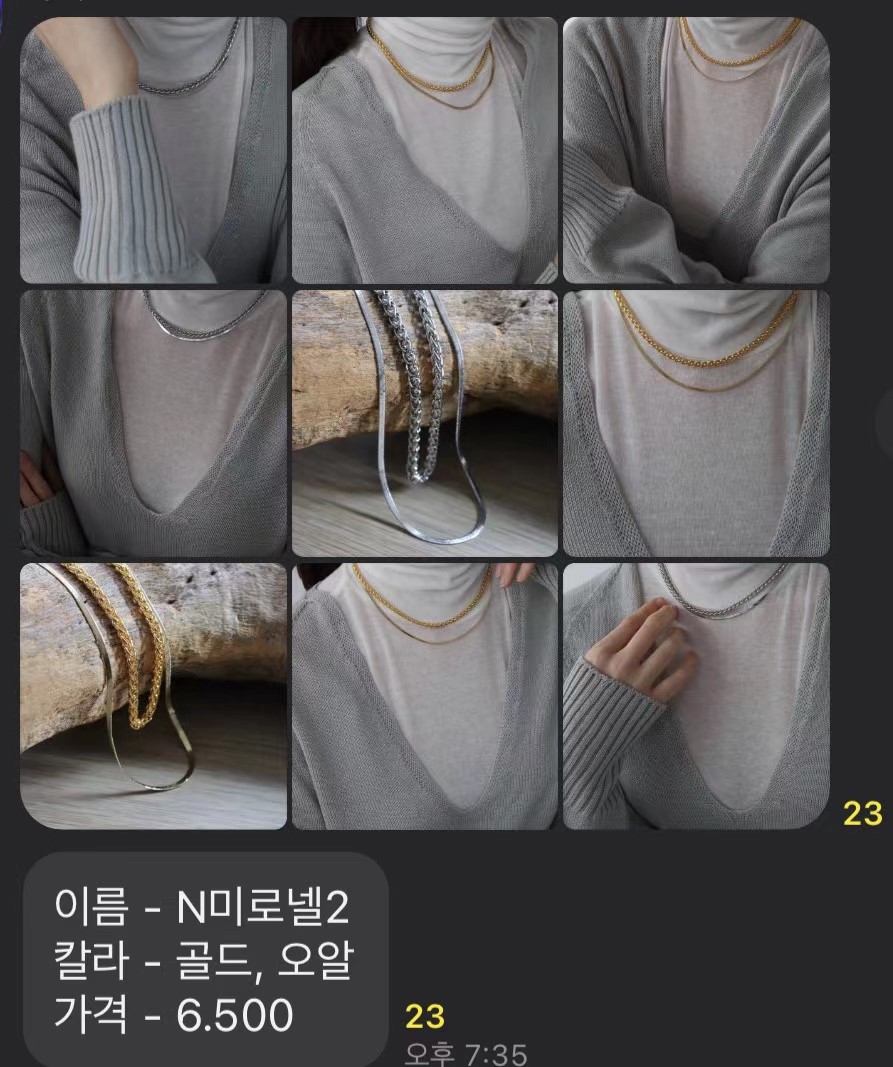The width and height of the screenshot is (893, 1067).
Task: Select the middle-left silver herringbone necklace photo
Action: (152, 420)
